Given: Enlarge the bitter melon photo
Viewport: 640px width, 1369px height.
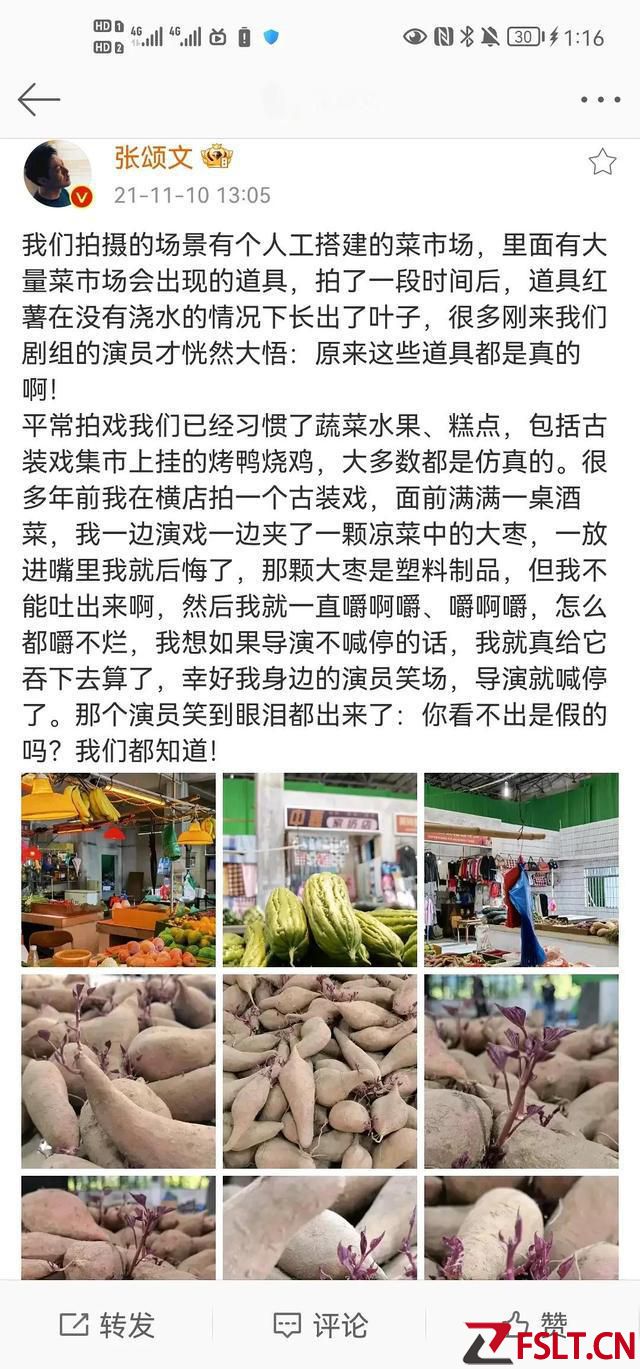Looking at the screenshot, I should 320,869.
